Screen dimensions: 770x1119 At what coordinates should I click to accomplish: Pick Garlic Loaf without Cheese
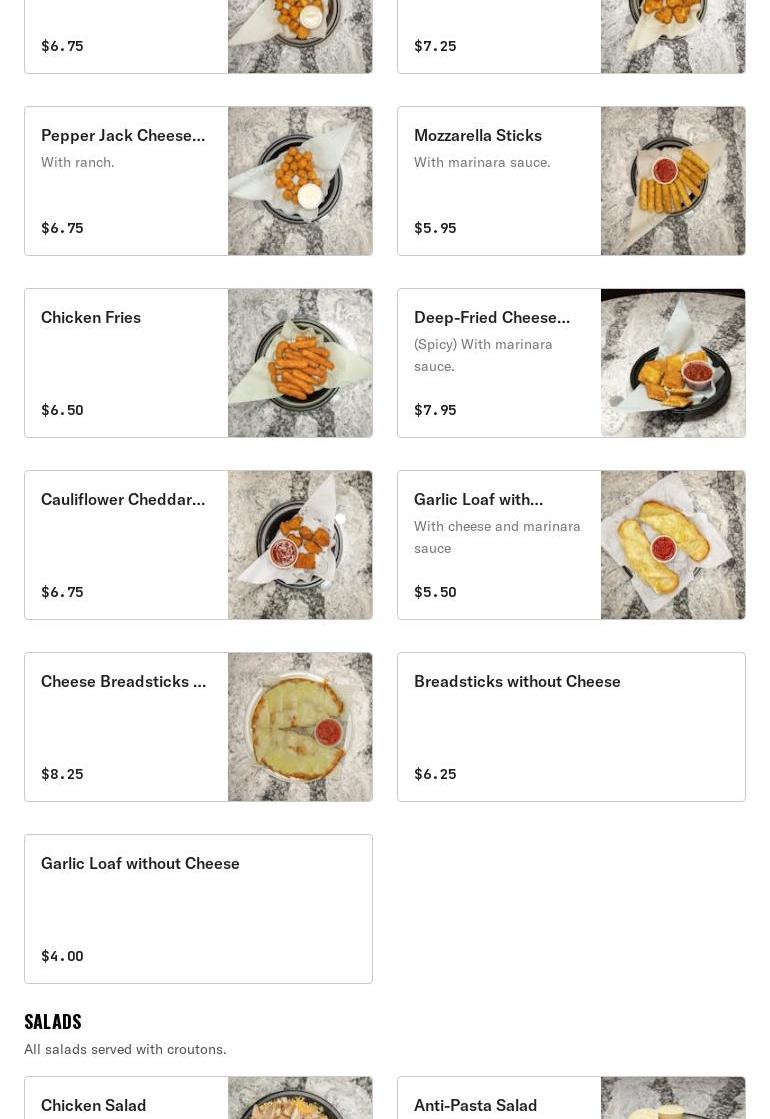(x=198, y=909)
